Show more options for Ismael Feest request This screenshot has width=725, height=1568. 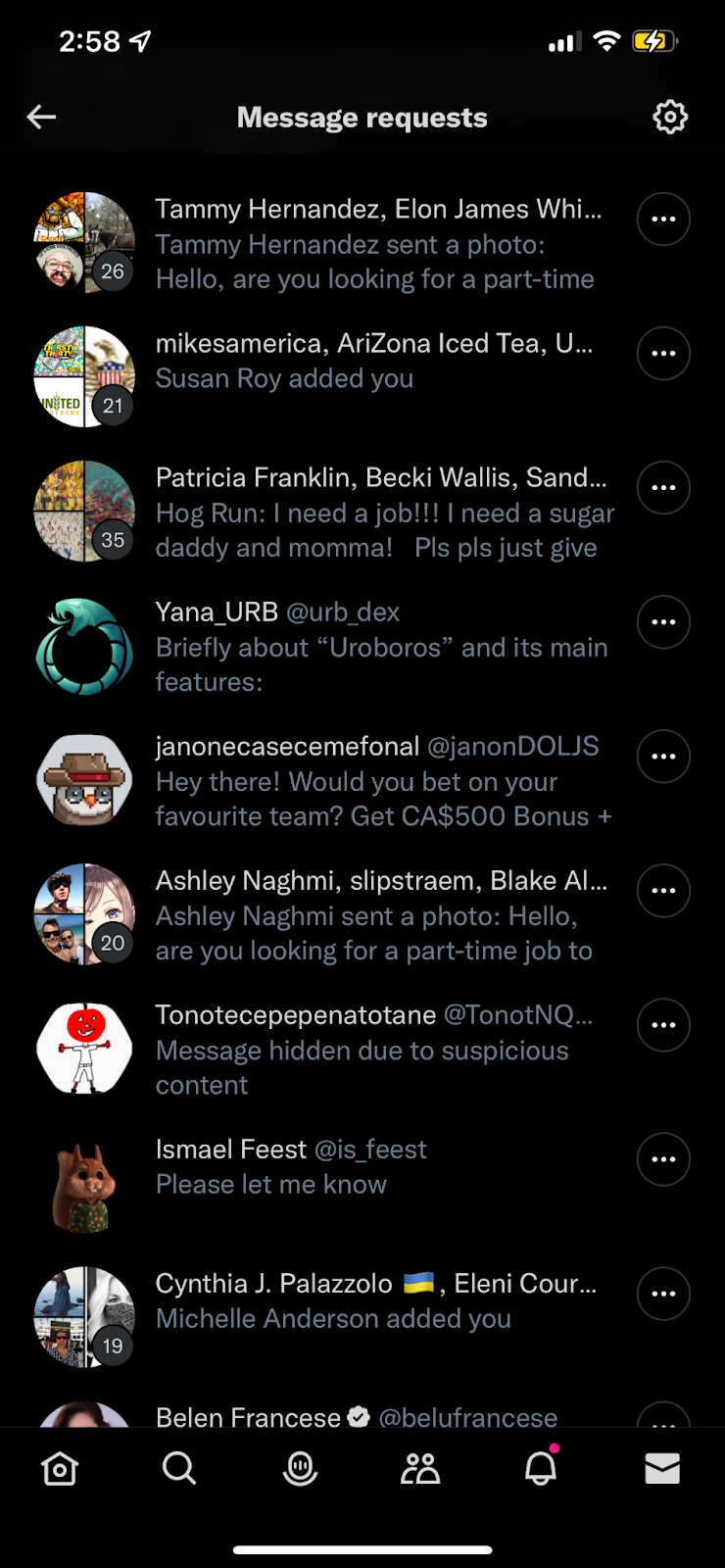click(x=663, y=1159)
